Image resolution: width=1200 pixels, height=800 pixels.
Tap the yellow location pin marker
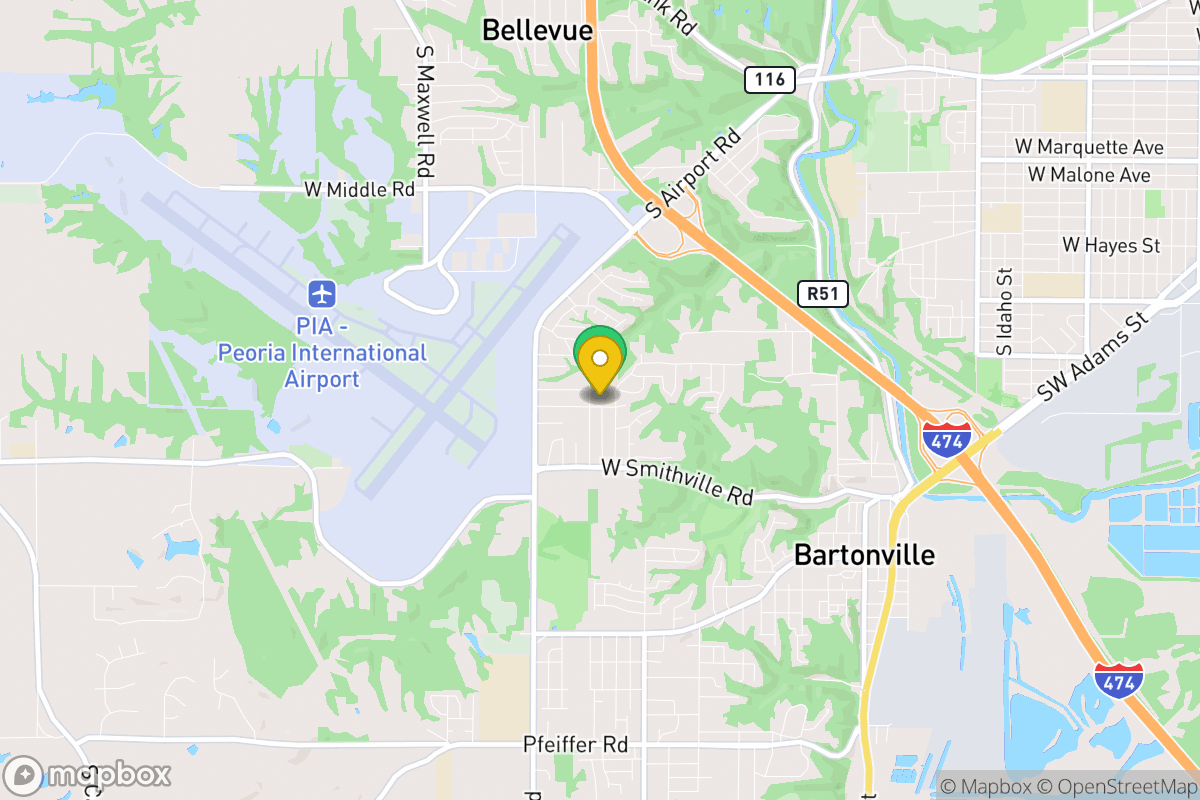pyautogui.click(x=600, y=365)
